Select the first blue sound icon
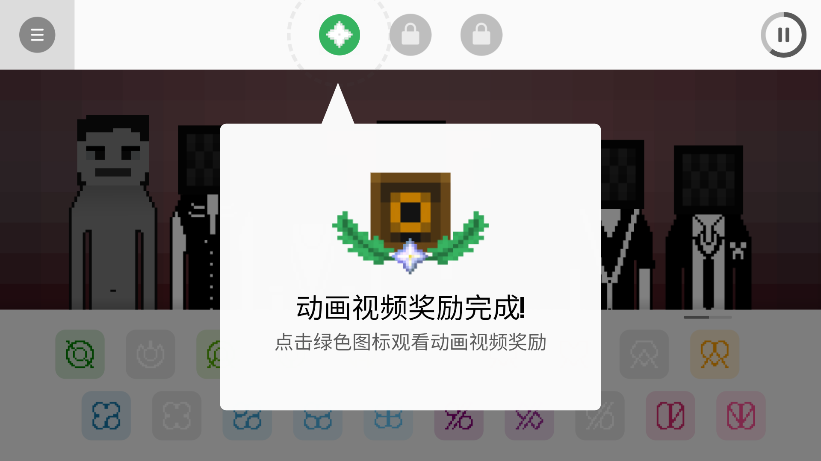This screenshot has width=821, height=461. [106, 416]
